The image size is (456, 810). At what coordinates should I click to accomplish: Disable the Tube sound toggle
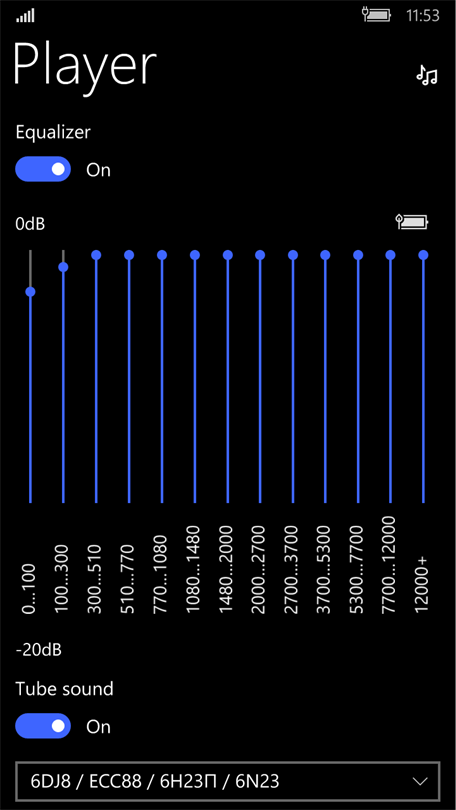[x=43, y=726]
